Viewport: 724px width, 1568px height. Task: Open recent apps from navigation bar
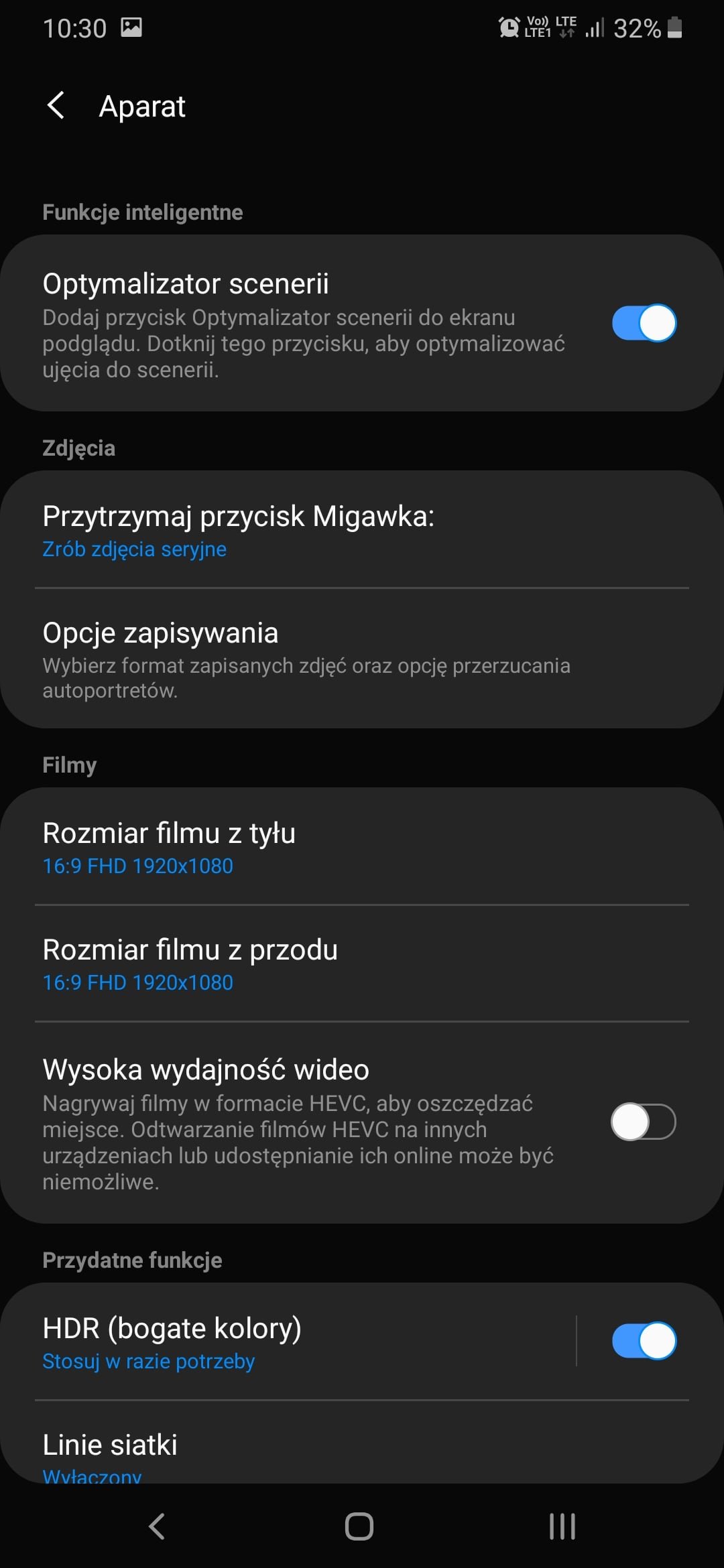[562, 1526]
